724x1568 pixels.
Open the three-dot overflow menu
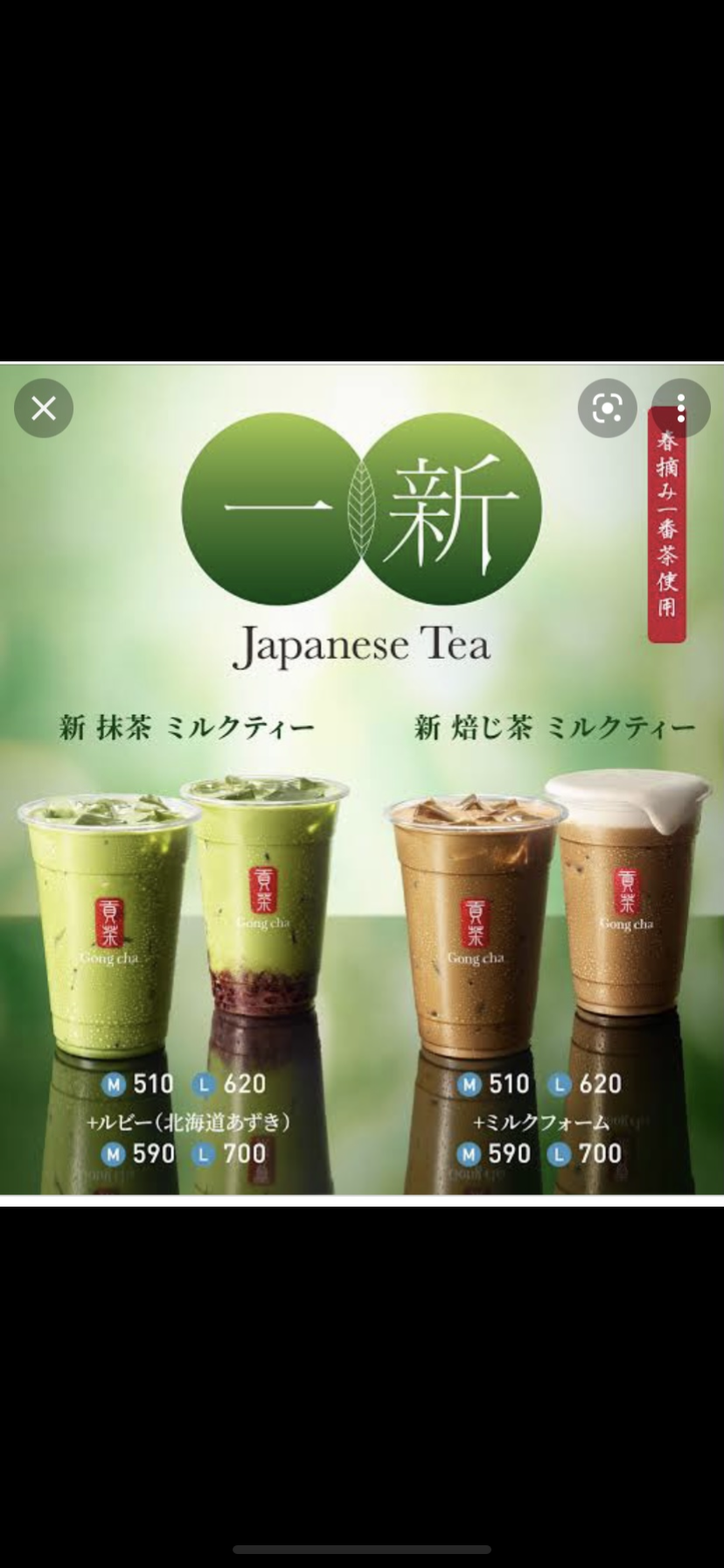[x=680, y=408]
